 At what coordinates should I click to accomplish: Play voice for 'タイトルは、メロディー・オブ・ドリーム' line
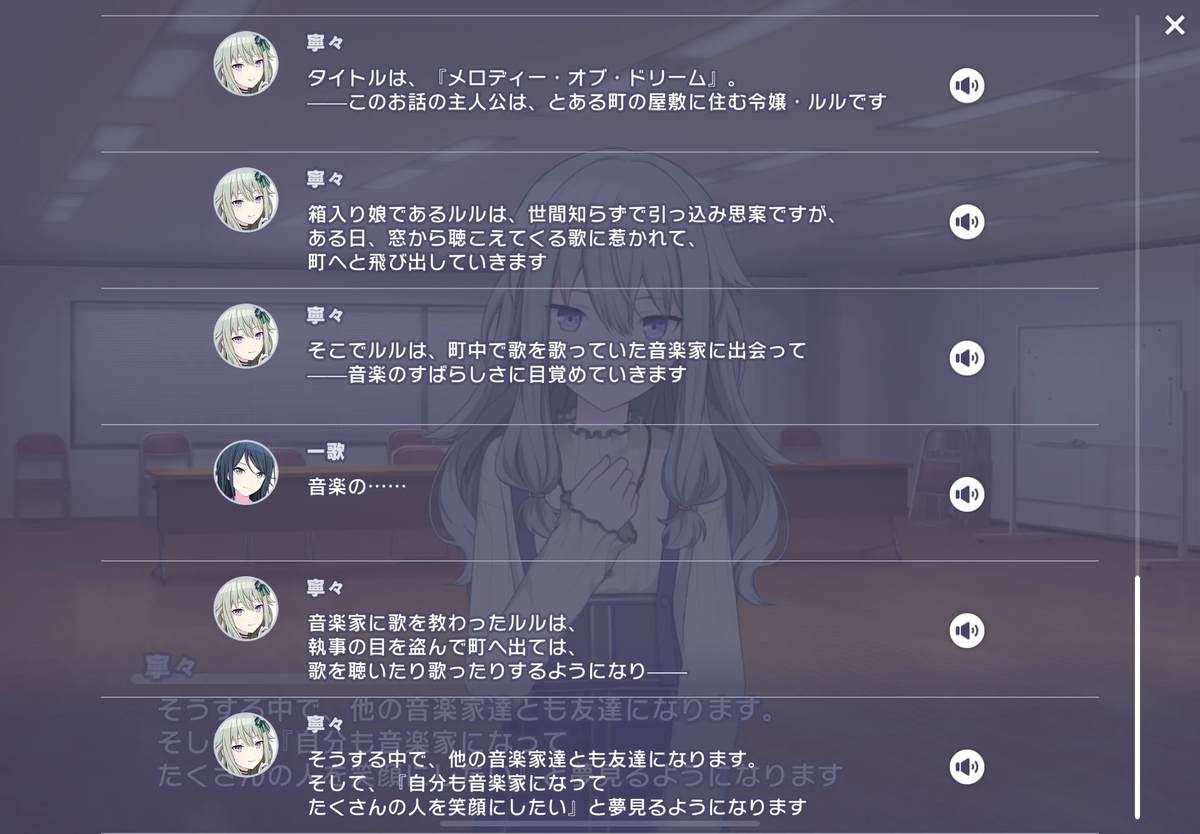coord(966,86)
